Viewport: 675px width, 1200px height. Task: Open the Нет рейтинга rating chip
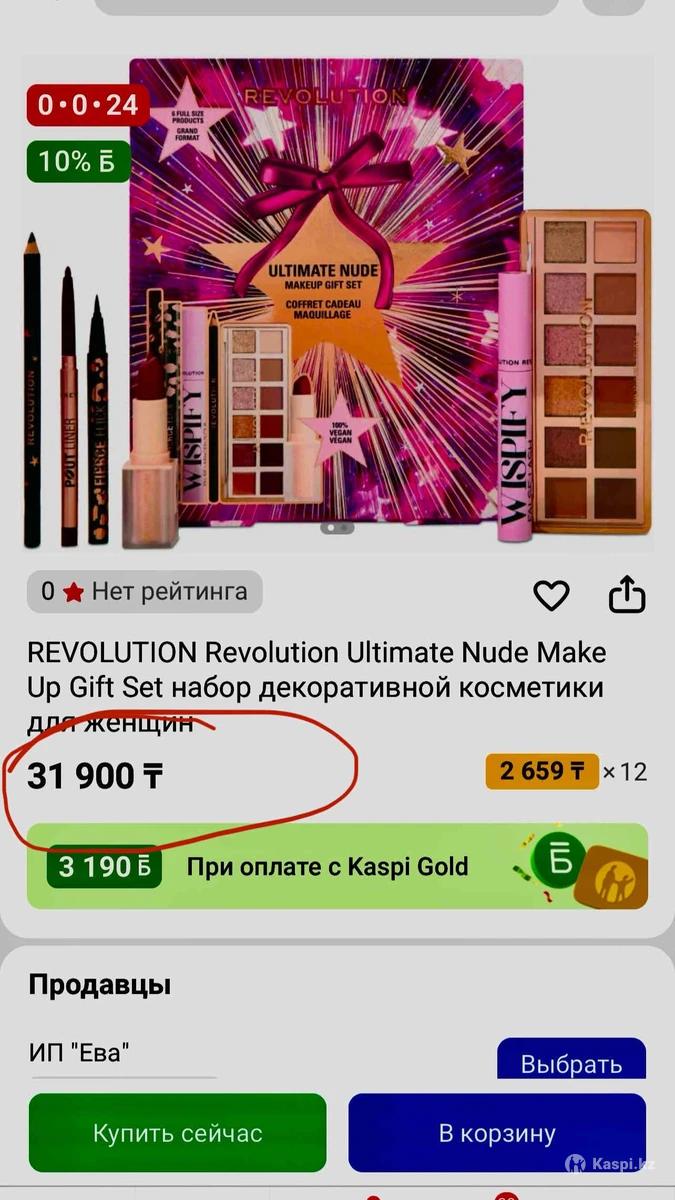(x=145, y=592)
